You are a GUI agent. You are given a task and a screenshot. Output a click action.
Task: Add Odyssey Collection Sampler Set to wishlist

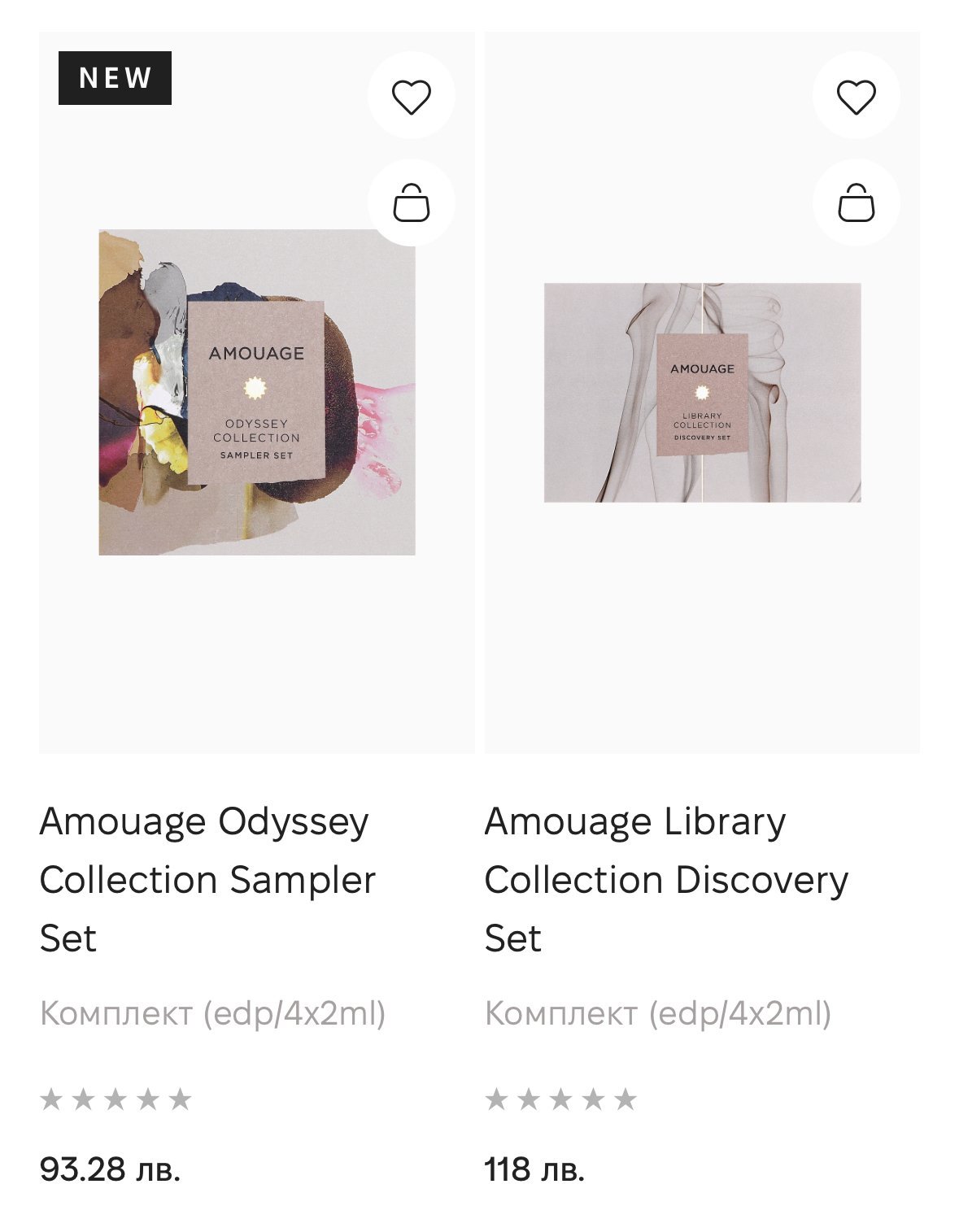click(411, 97)
